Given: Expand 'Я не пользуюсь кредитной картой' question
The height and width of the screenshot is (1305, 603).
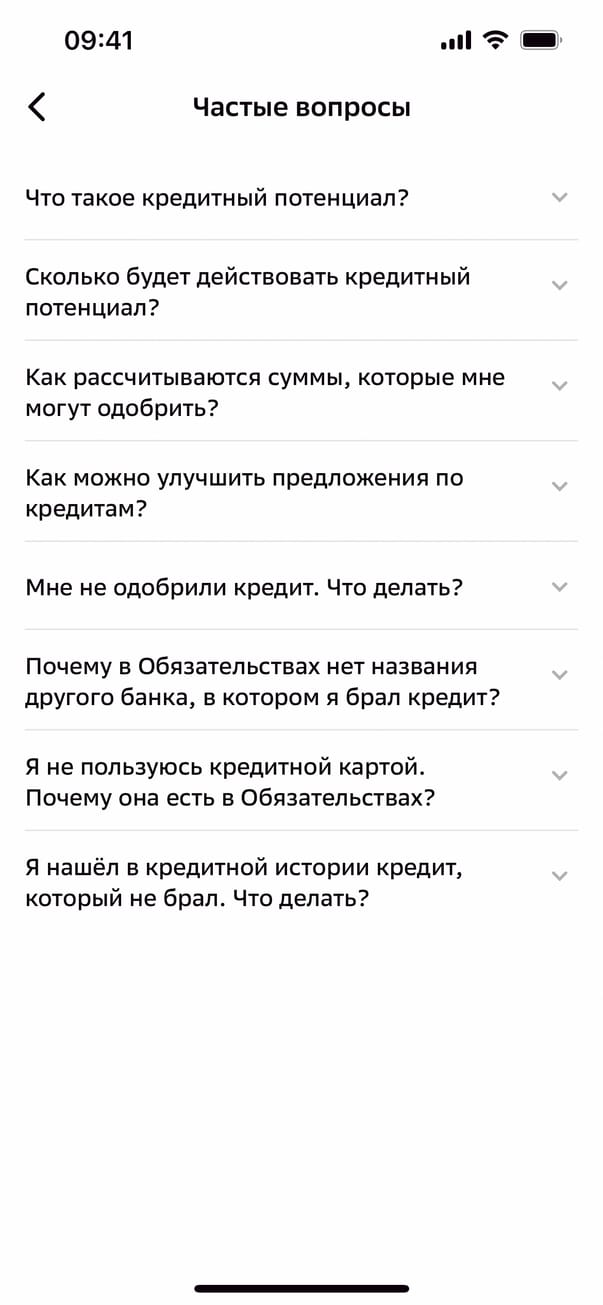Looking at the screenshot, I should point(300,782).
